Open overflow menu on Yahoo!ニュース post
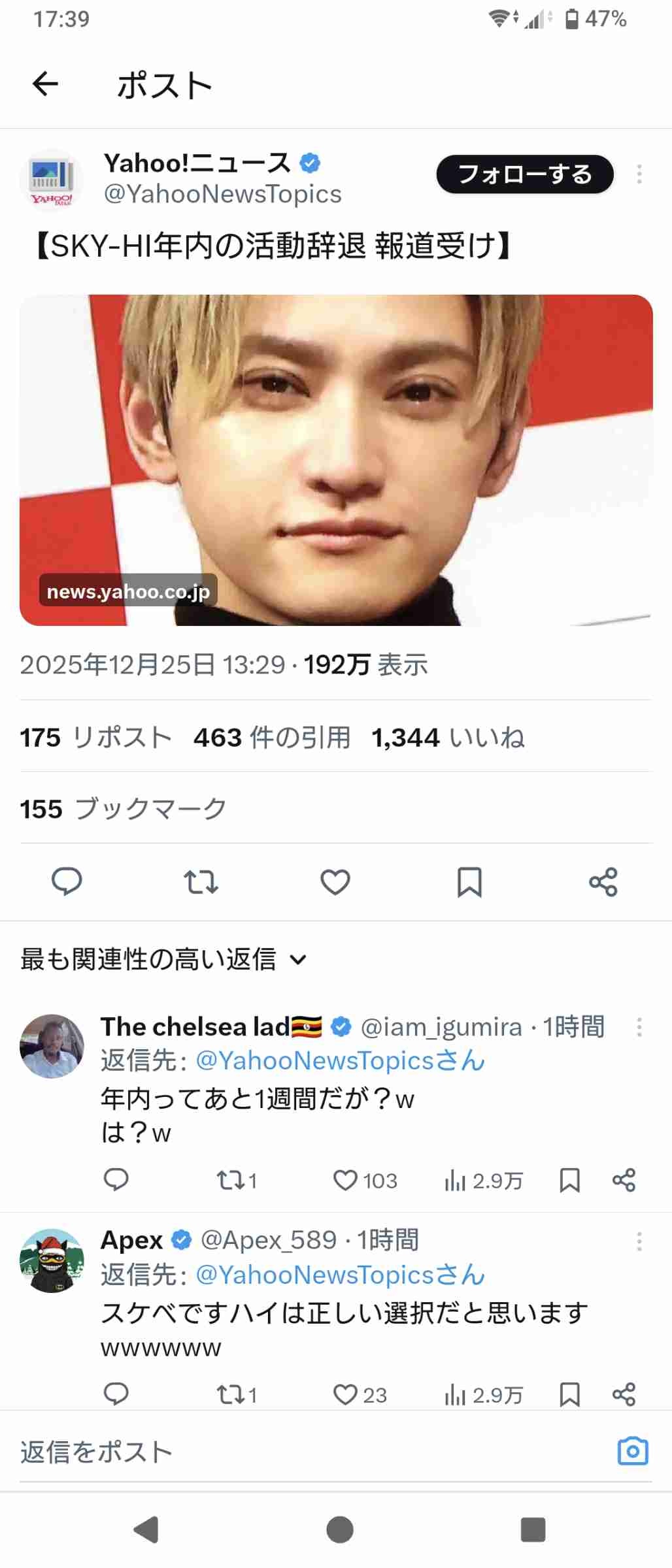 pyautogui.click(x=639, y=174)
